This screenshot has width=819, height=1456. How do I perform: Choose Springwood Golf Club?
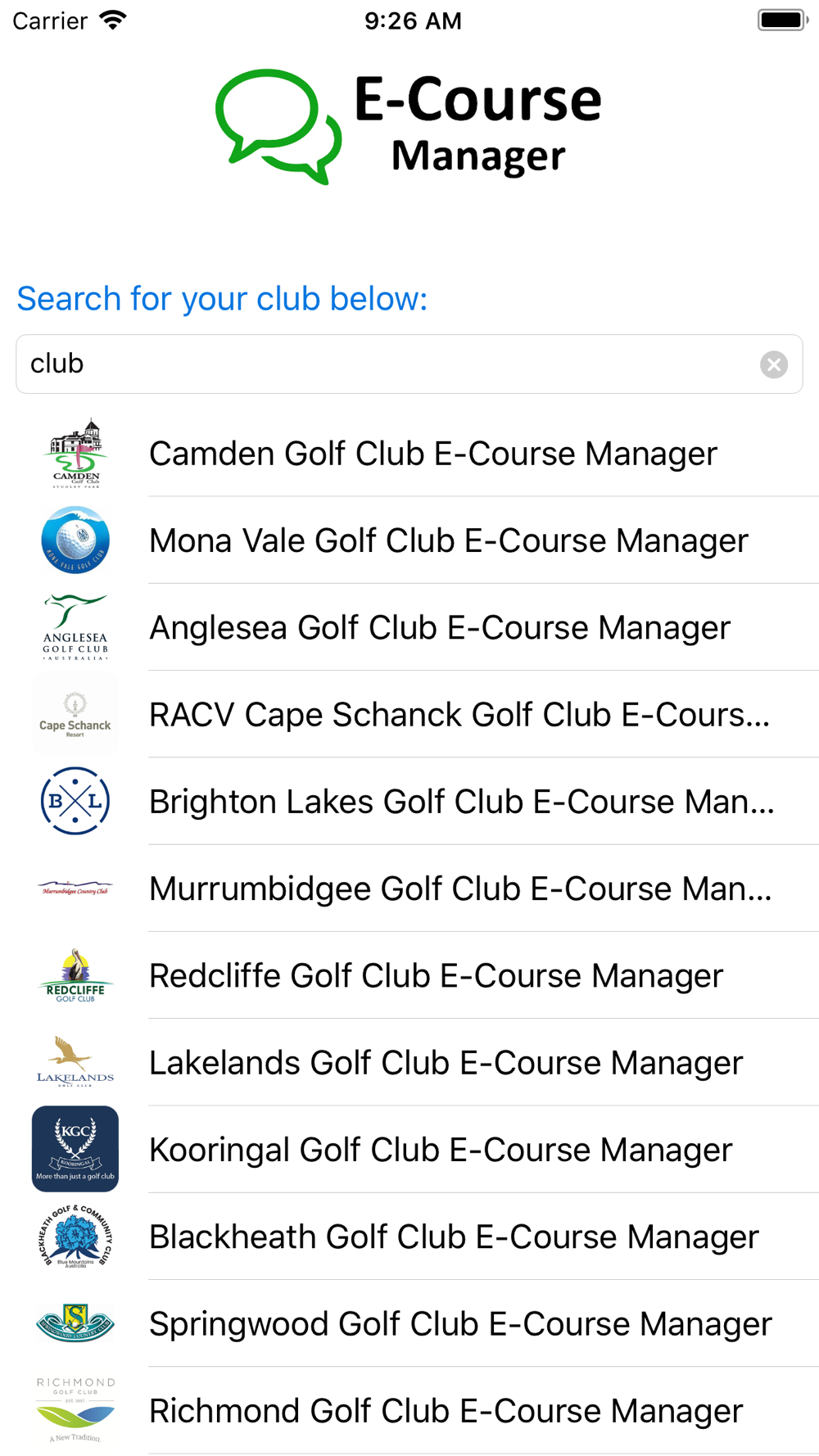coord(409,1323)
